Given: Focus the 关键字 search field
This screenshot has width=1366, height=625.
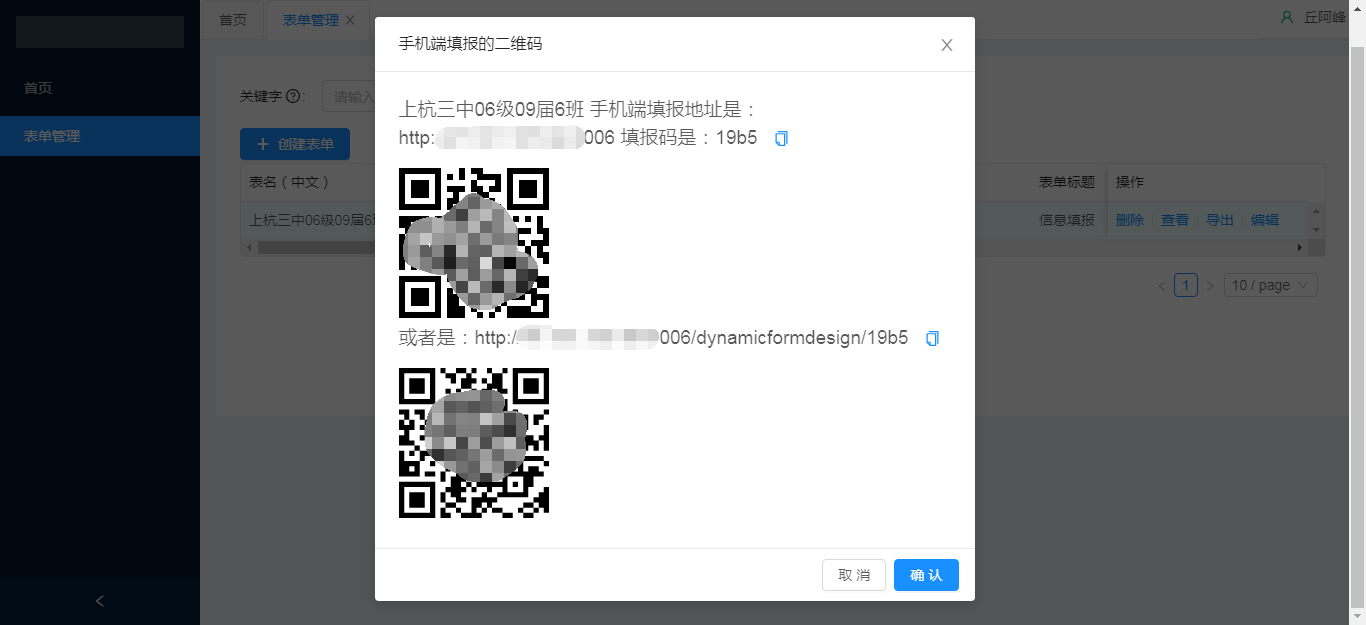Looking at the screenshot, I should [350, 97].
